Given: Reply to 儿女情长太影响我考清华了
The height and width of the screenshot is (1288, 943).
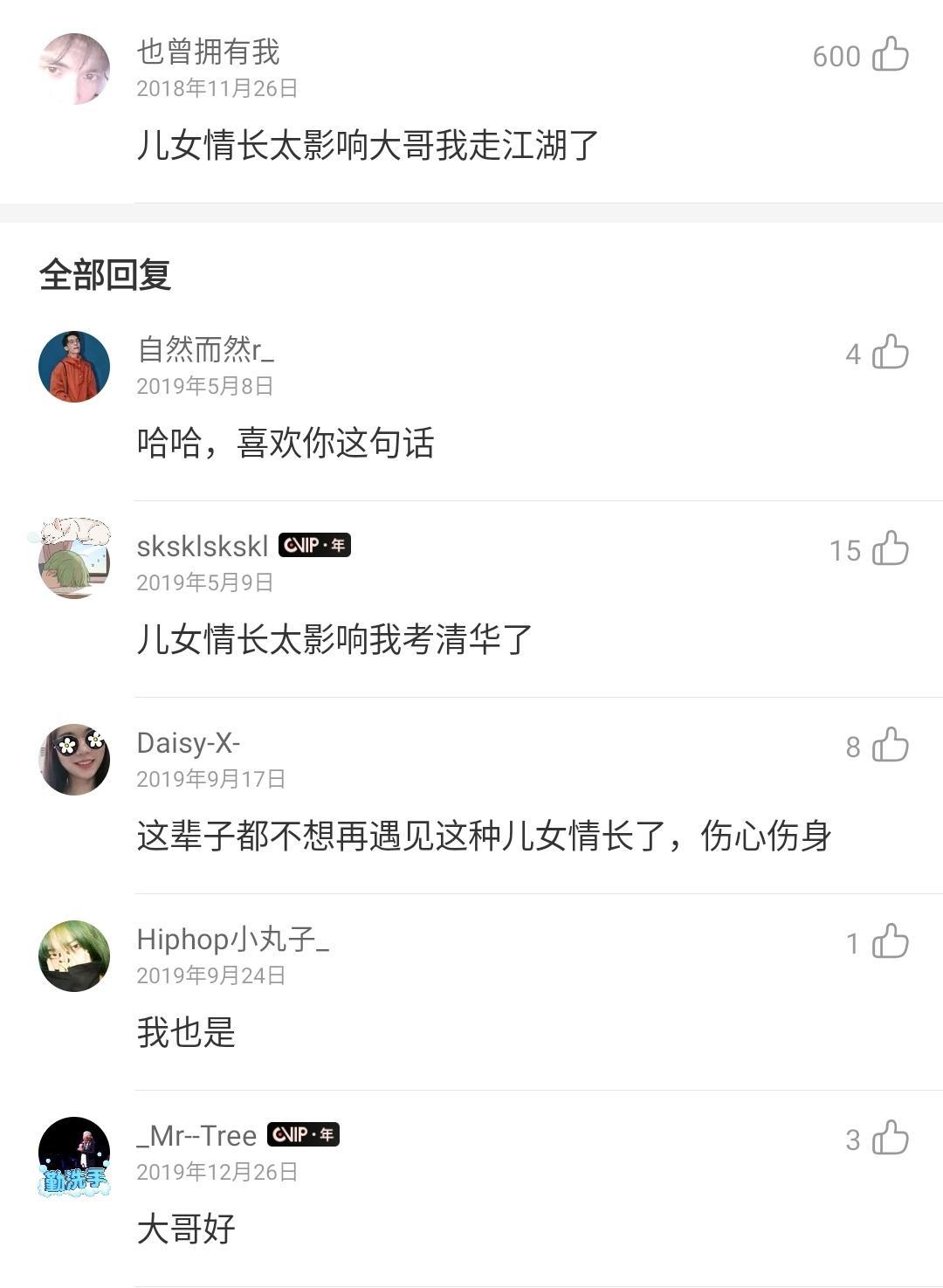Looking at the screenshot, I should 334,640.
